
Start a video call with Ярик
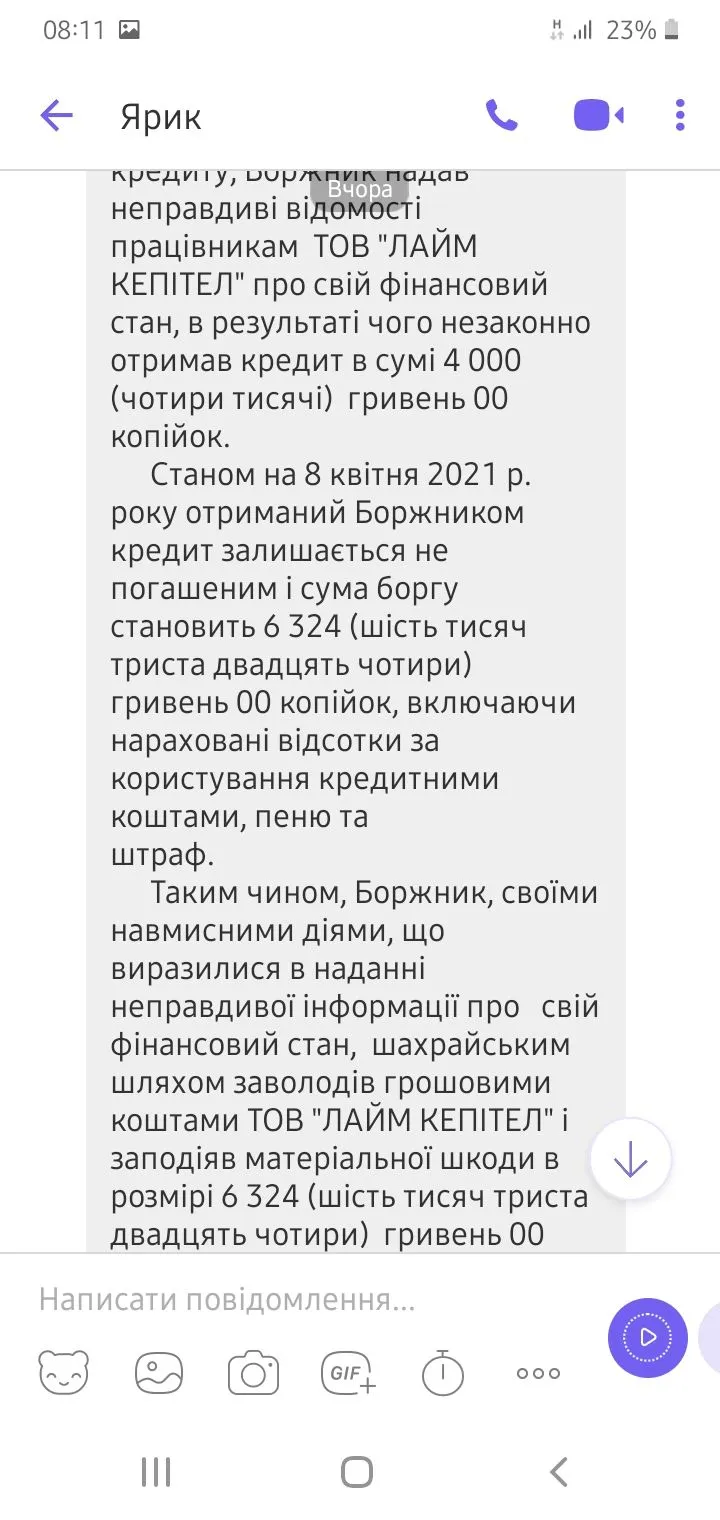(598, 116)
